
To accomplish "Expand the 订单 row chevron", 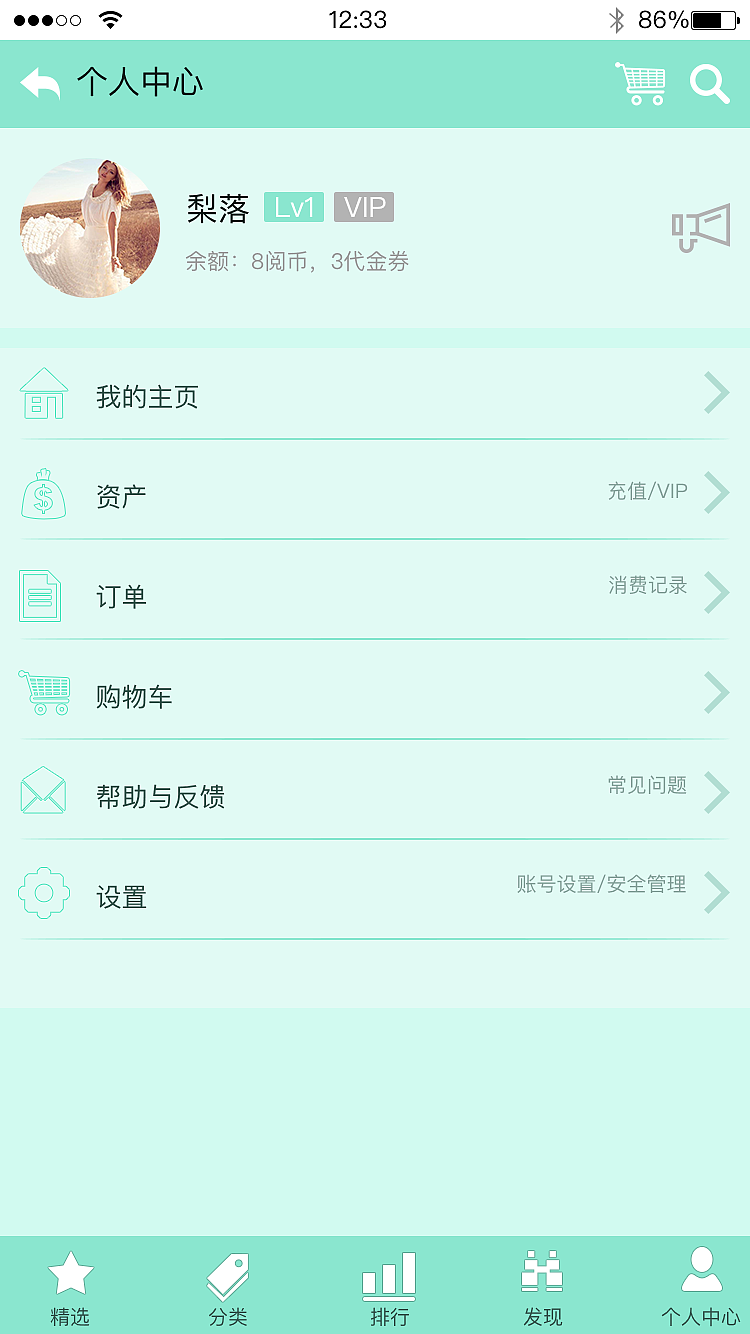I will pos(716,593).
